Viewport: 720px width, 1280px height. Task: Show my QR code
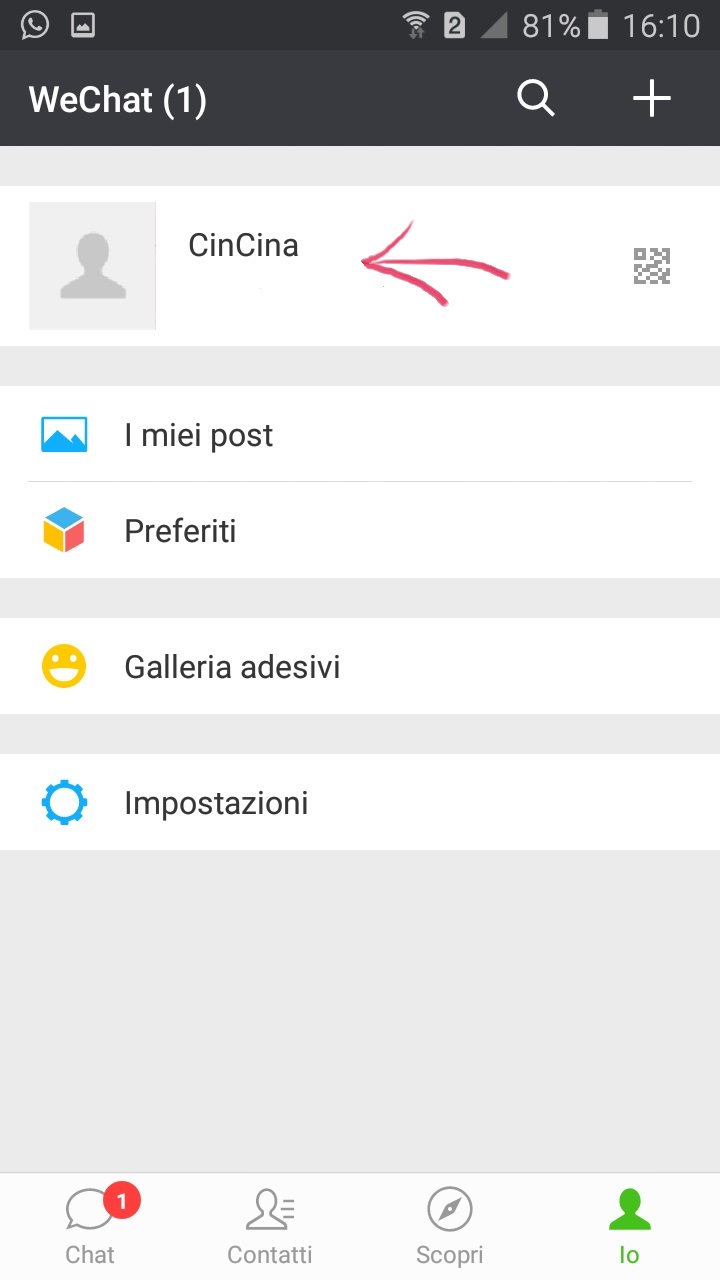point(652,266)
